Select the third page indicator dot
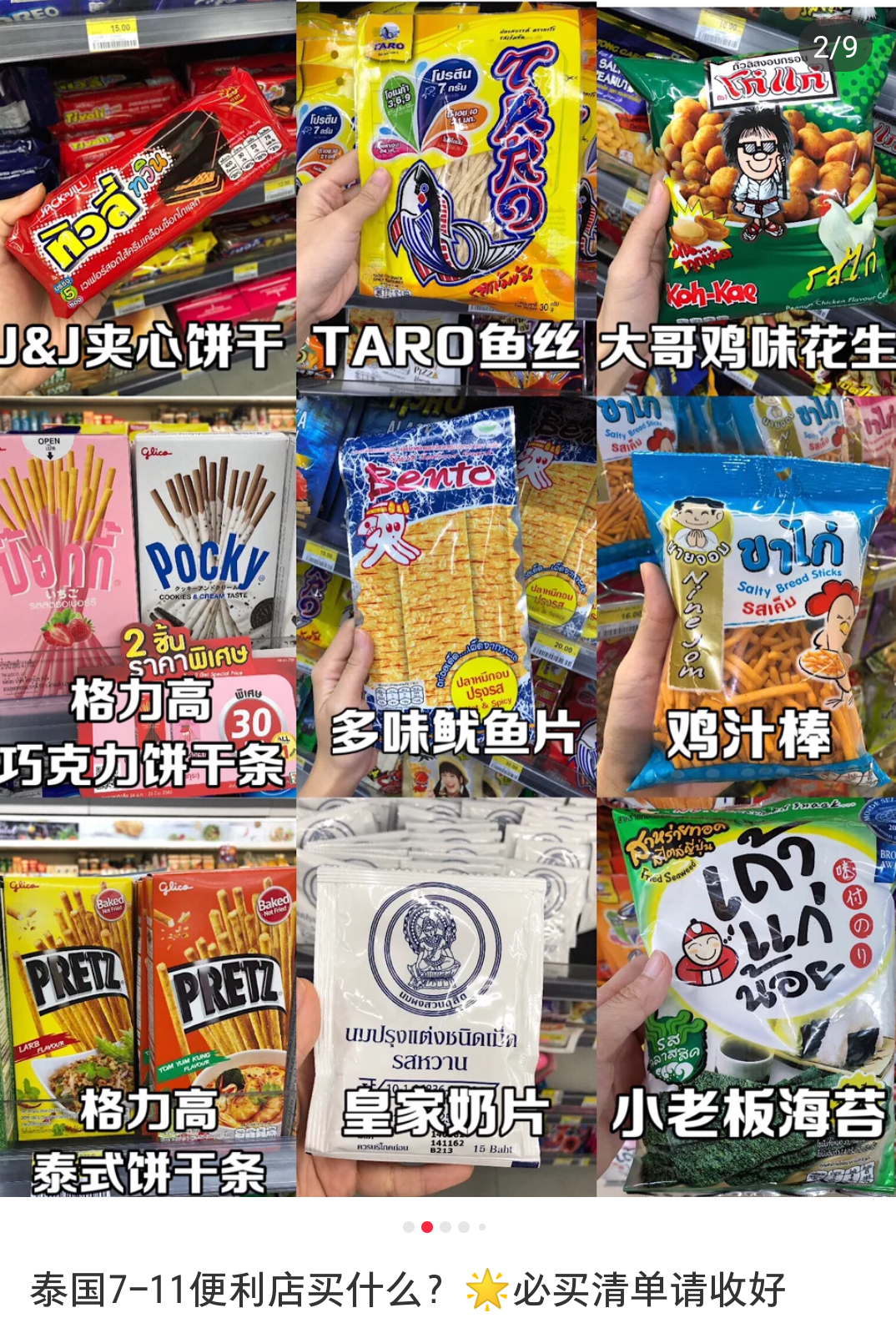This screenshot has width=896, height=1328. coord(445,1227)
